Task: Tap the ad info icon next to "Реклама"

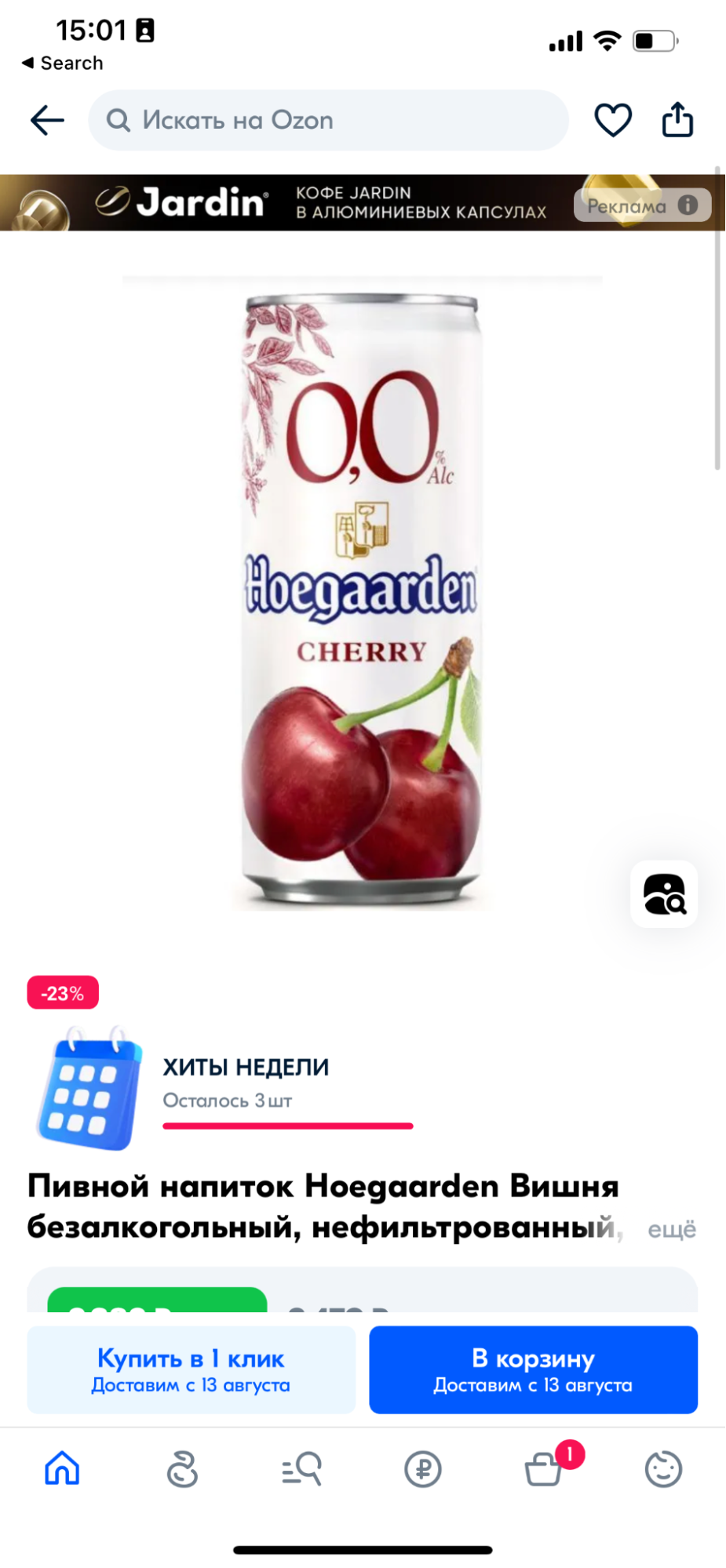Action: pos(688,206)
